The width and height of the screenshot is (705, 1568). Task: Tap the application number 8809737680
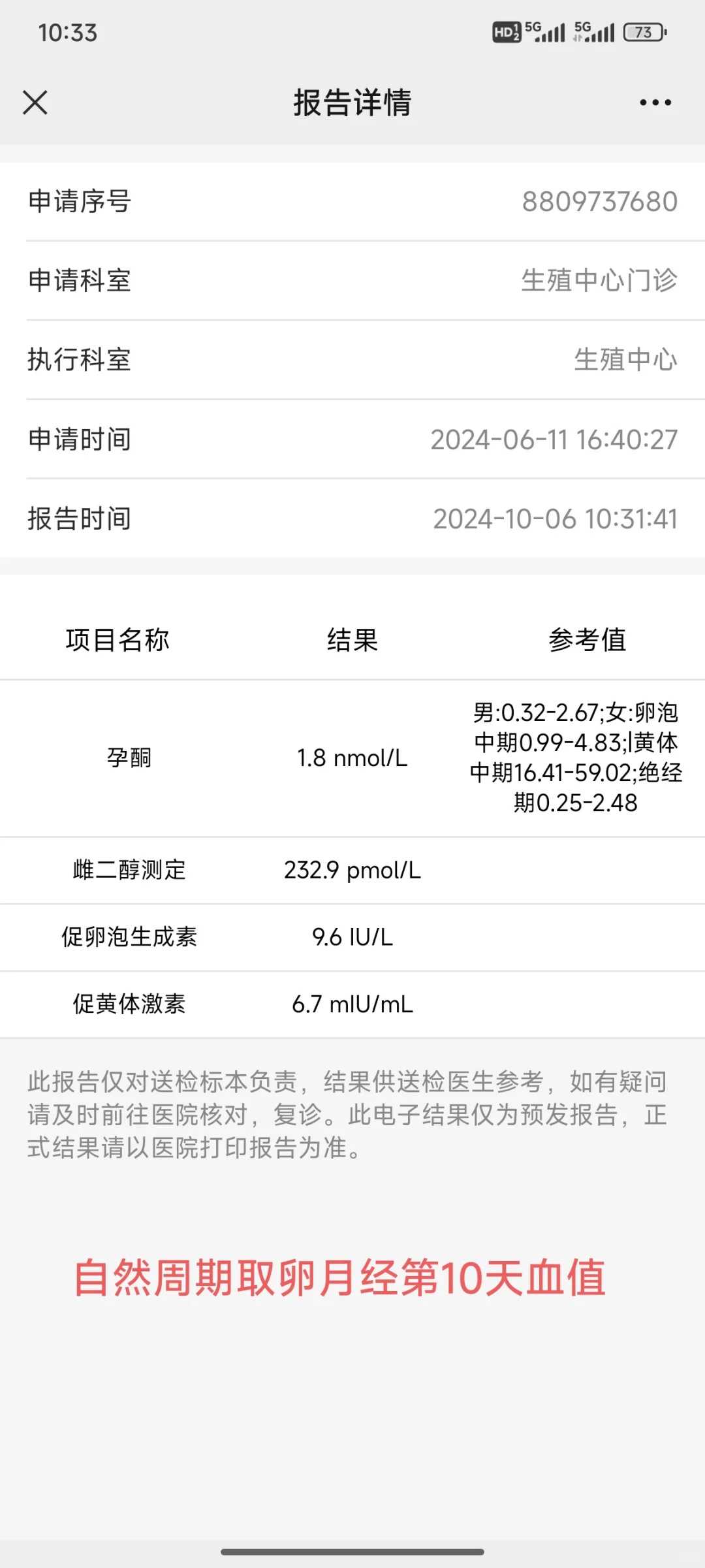600,201
